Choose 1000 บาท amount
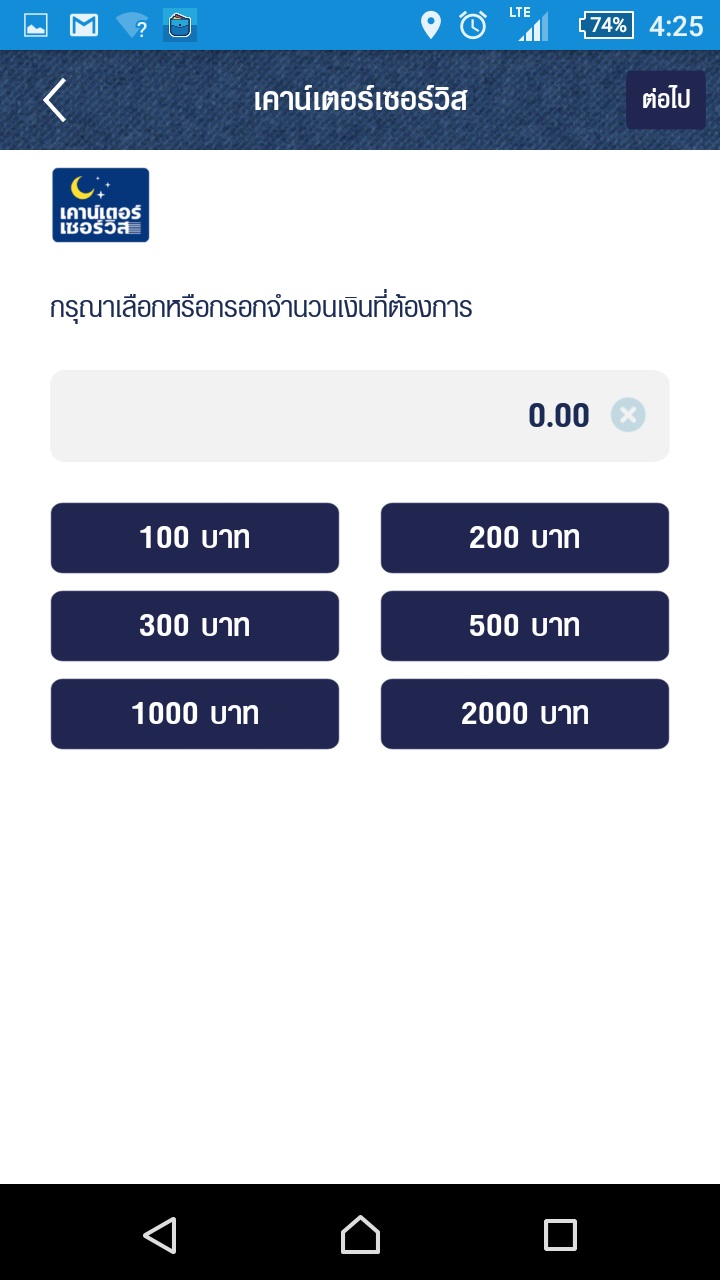The height and width of the screenshot is (1280, 720). click(x=195, y=714)
